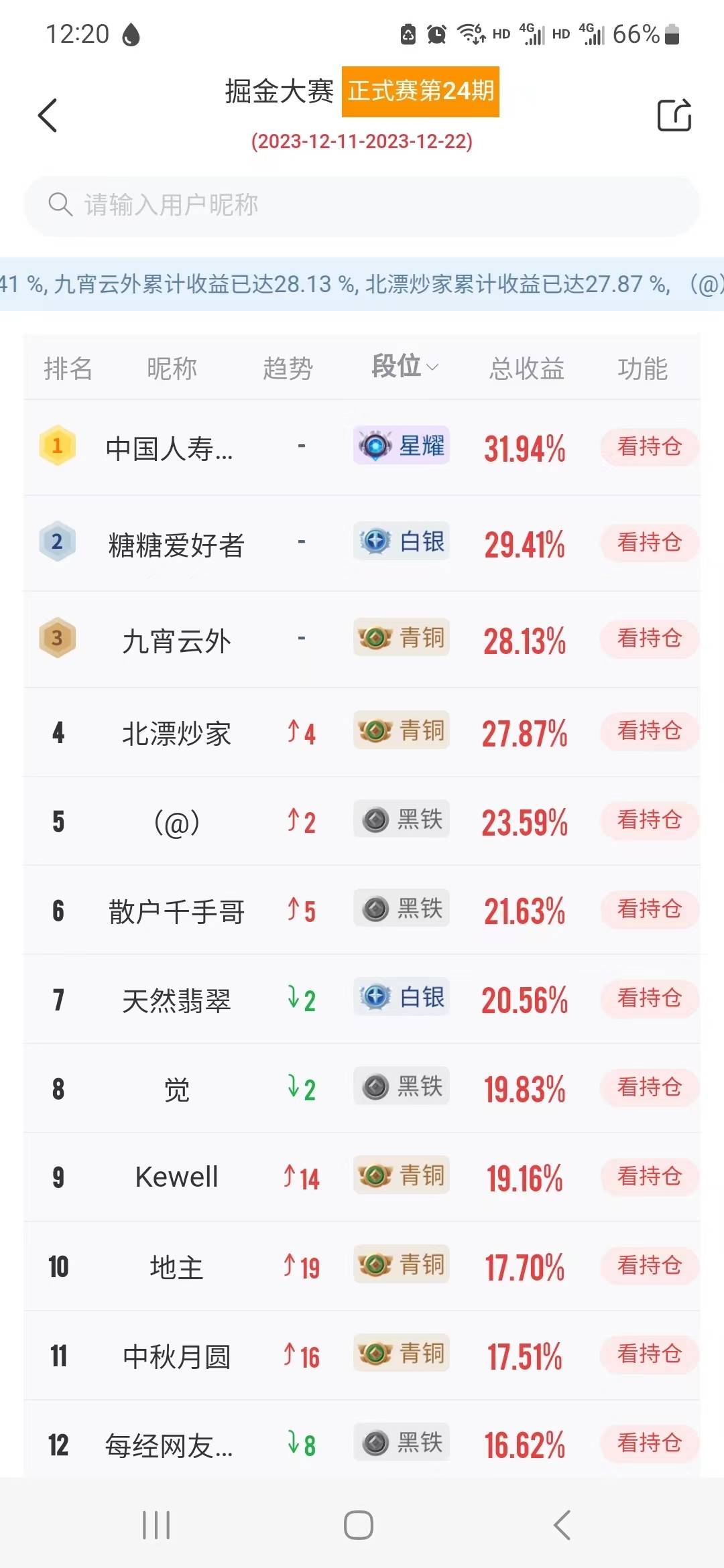Tap 看持仓 for user (@)
The image size is (724, 1568).
tap(649, 820)
